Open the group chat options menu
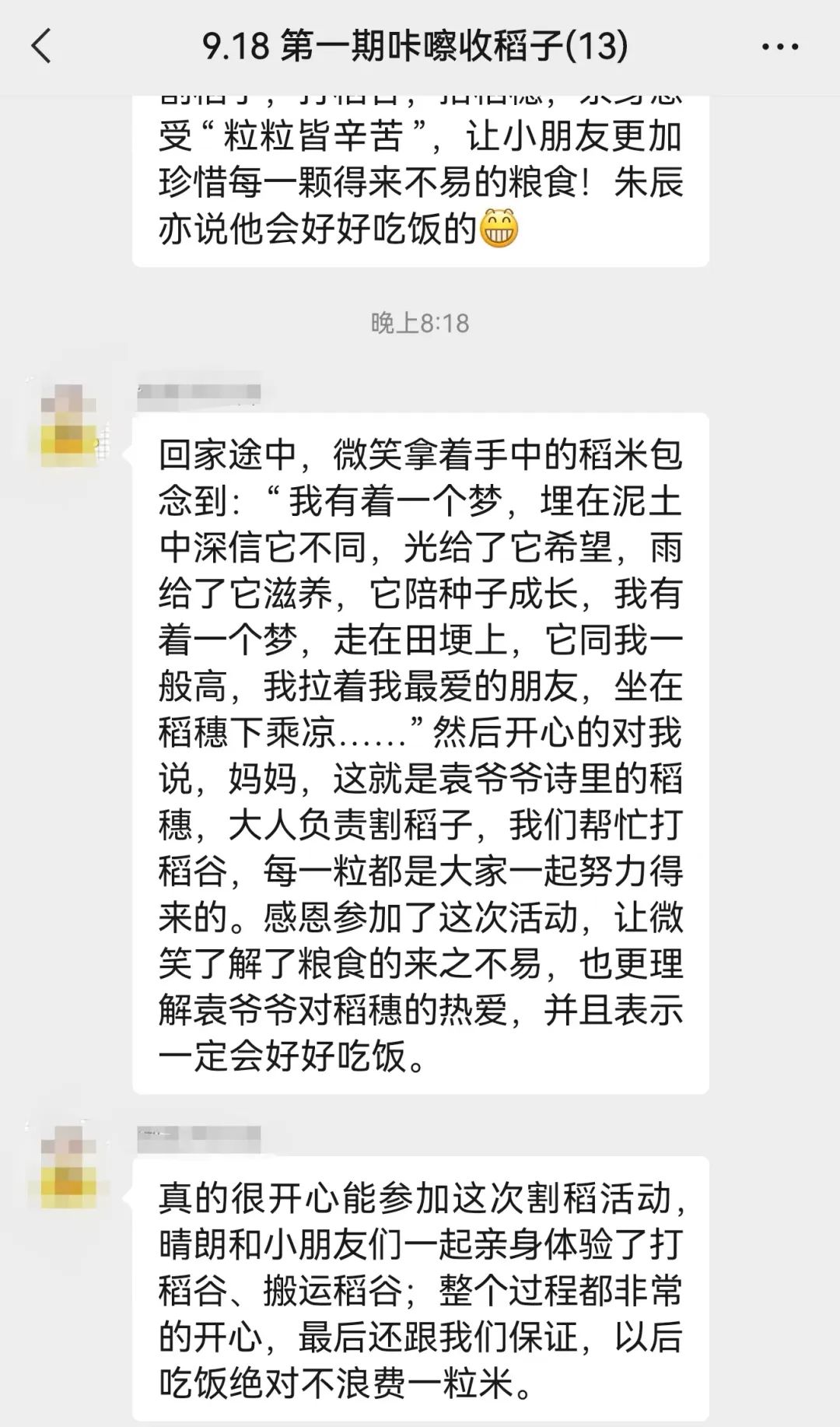Viewport: 840px width, 1427px height. (x=779, y=47)
